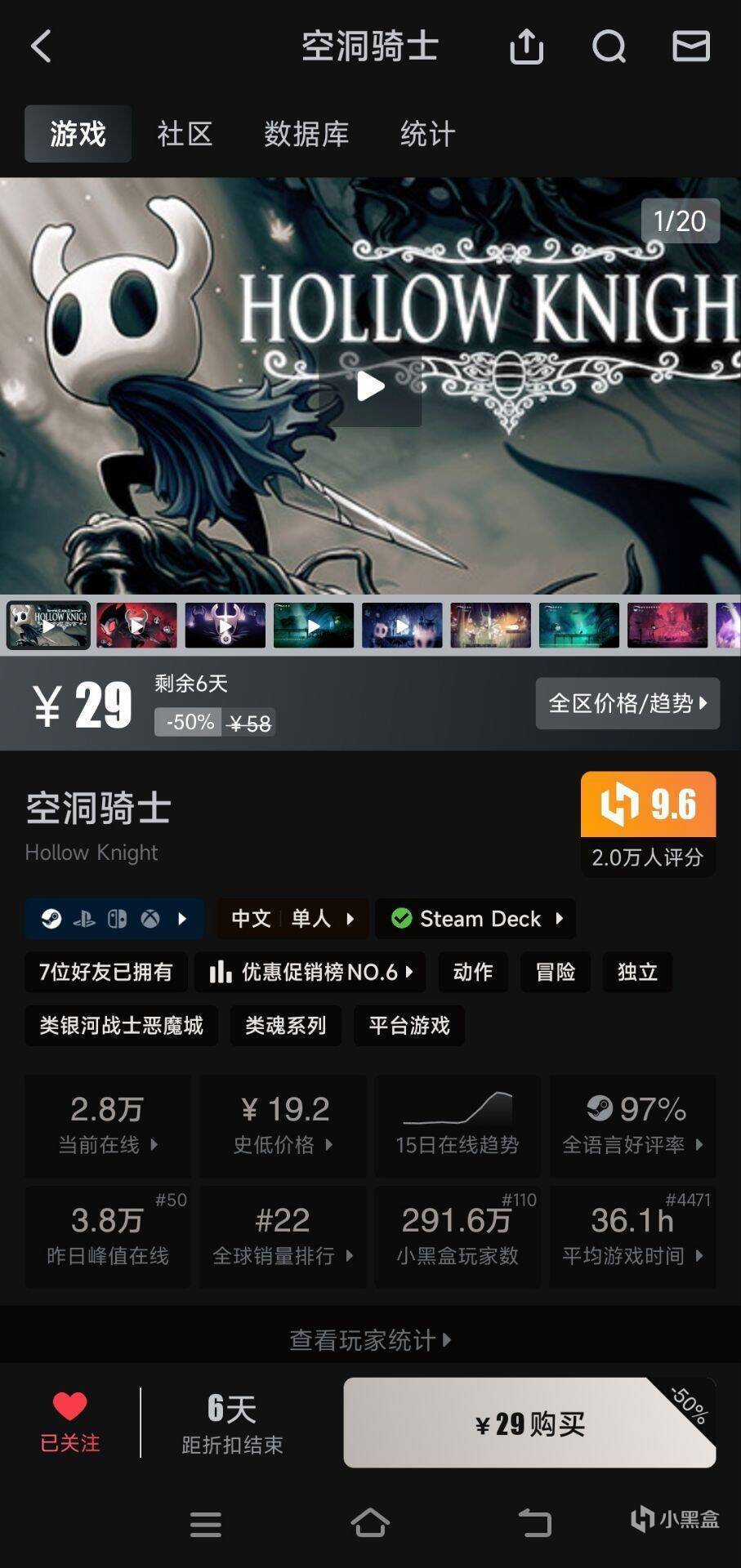Tap the system home button

370,1523
